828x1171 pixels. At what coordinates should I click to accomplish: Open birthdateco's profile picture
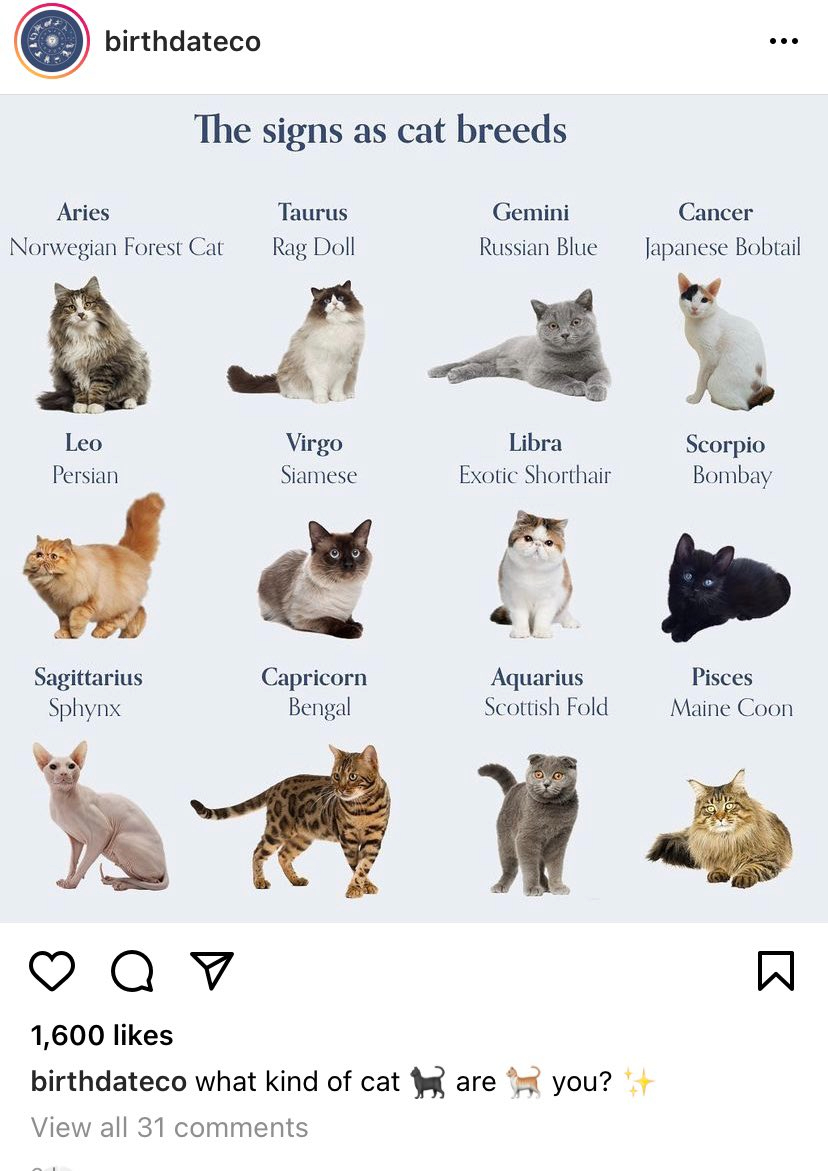52,42
